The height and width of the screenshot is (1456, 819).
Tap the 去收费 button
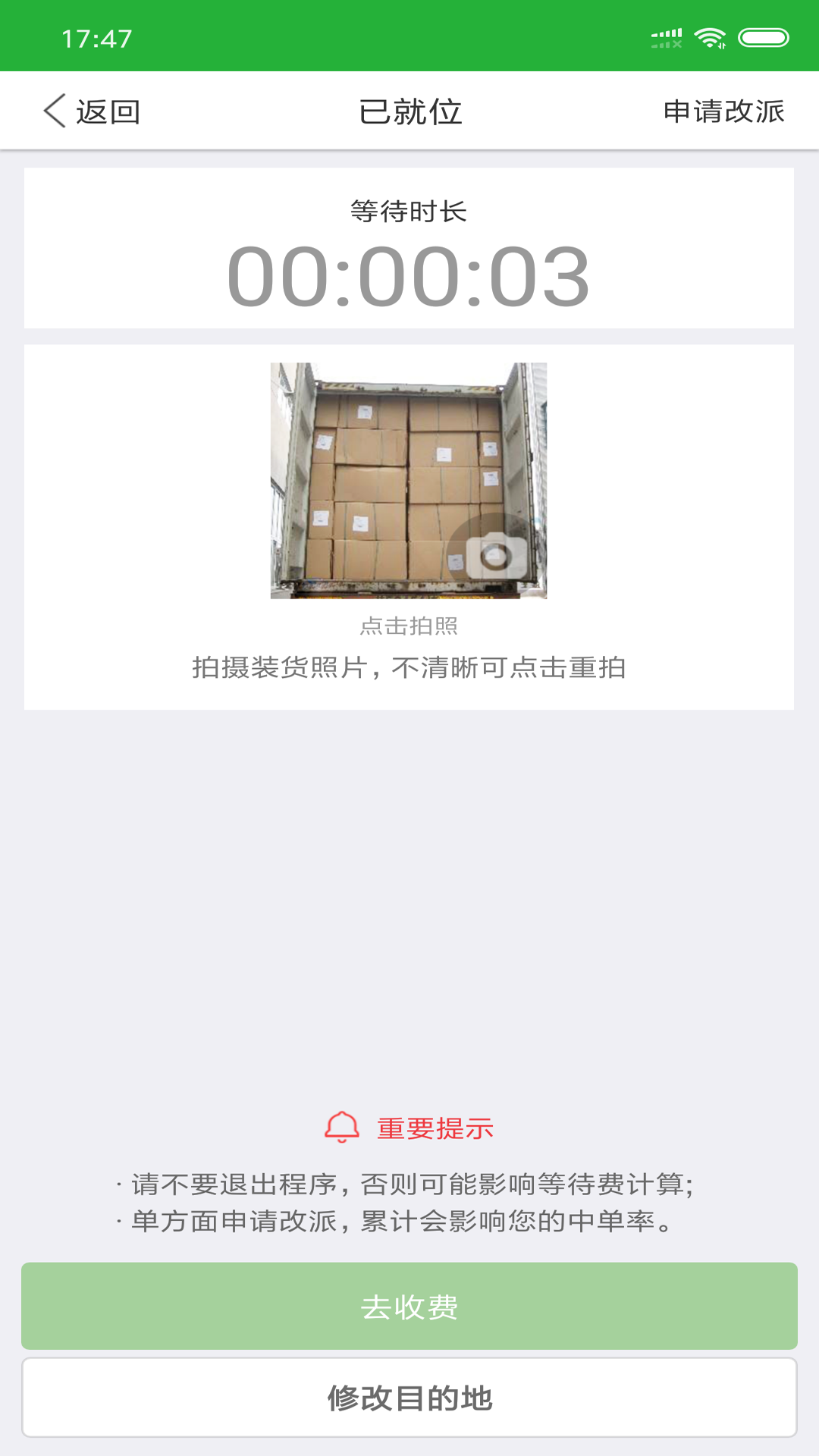click(x=409, y=1306)
